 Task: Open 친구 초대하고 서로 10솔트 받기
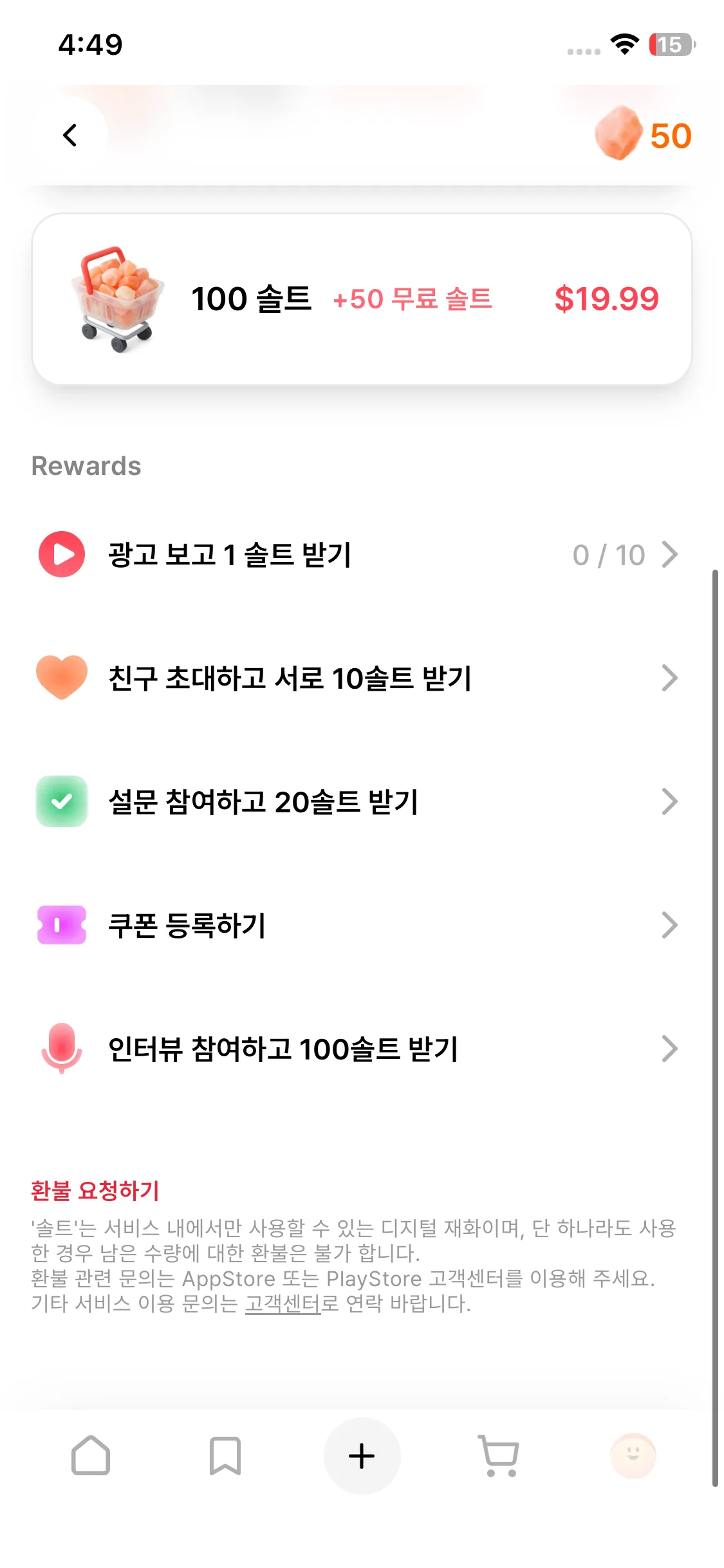358,678
